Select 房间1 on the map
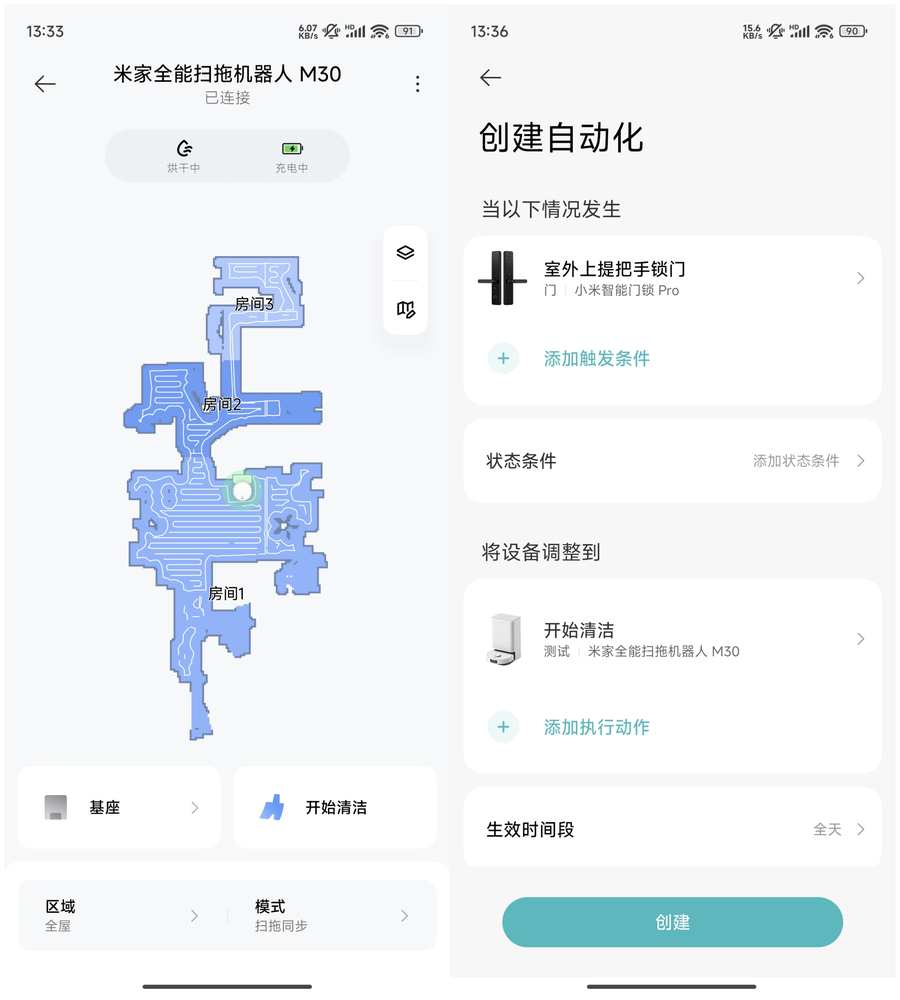The height and width of the screenshot is (1000, 900). (226, 594)
